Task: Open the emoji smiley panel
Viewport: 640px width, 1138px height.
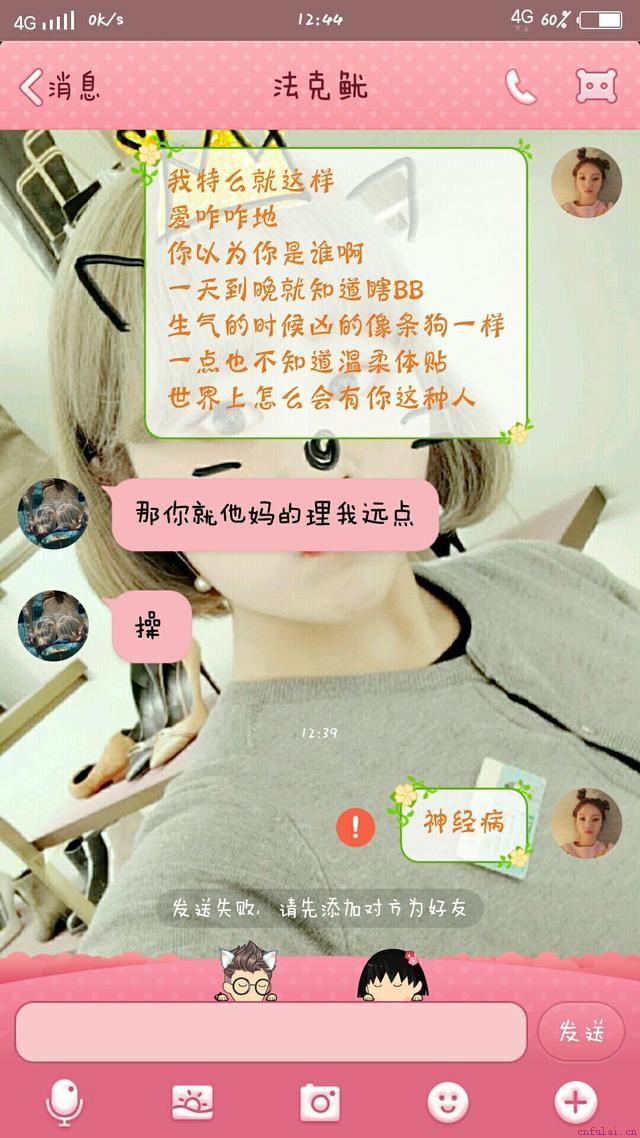Action: 447,1103
